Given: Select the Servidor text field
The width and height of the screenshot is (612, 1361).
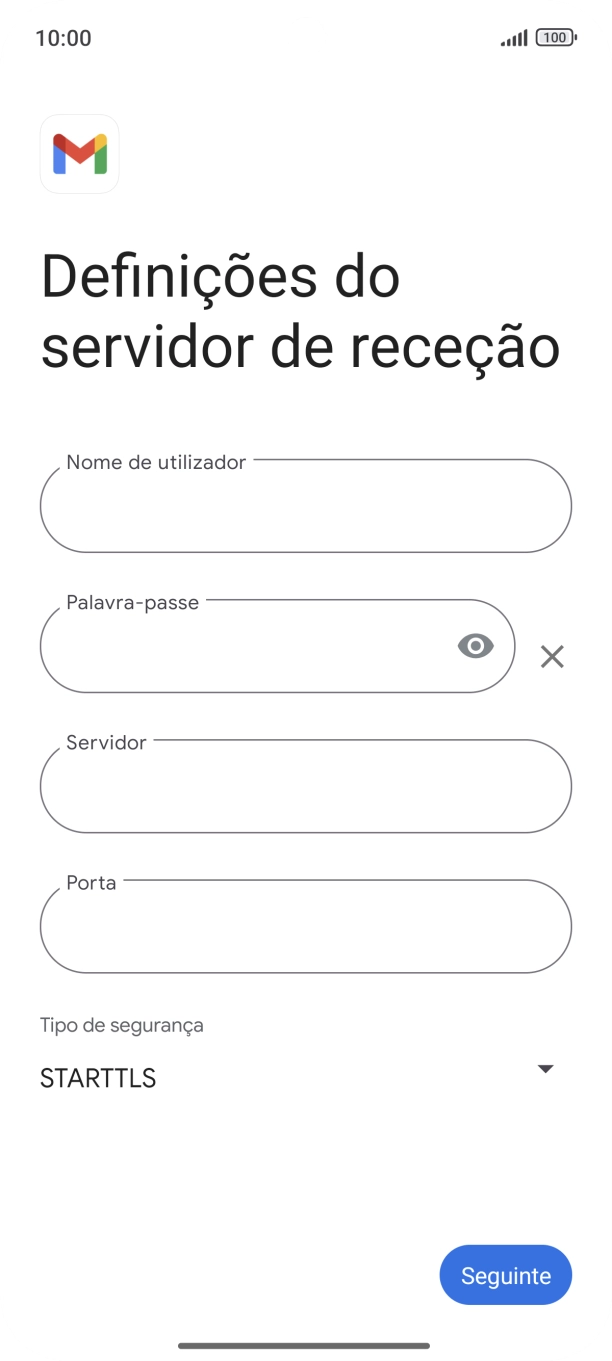Looking at the screenshot, I should pos(305,786).
